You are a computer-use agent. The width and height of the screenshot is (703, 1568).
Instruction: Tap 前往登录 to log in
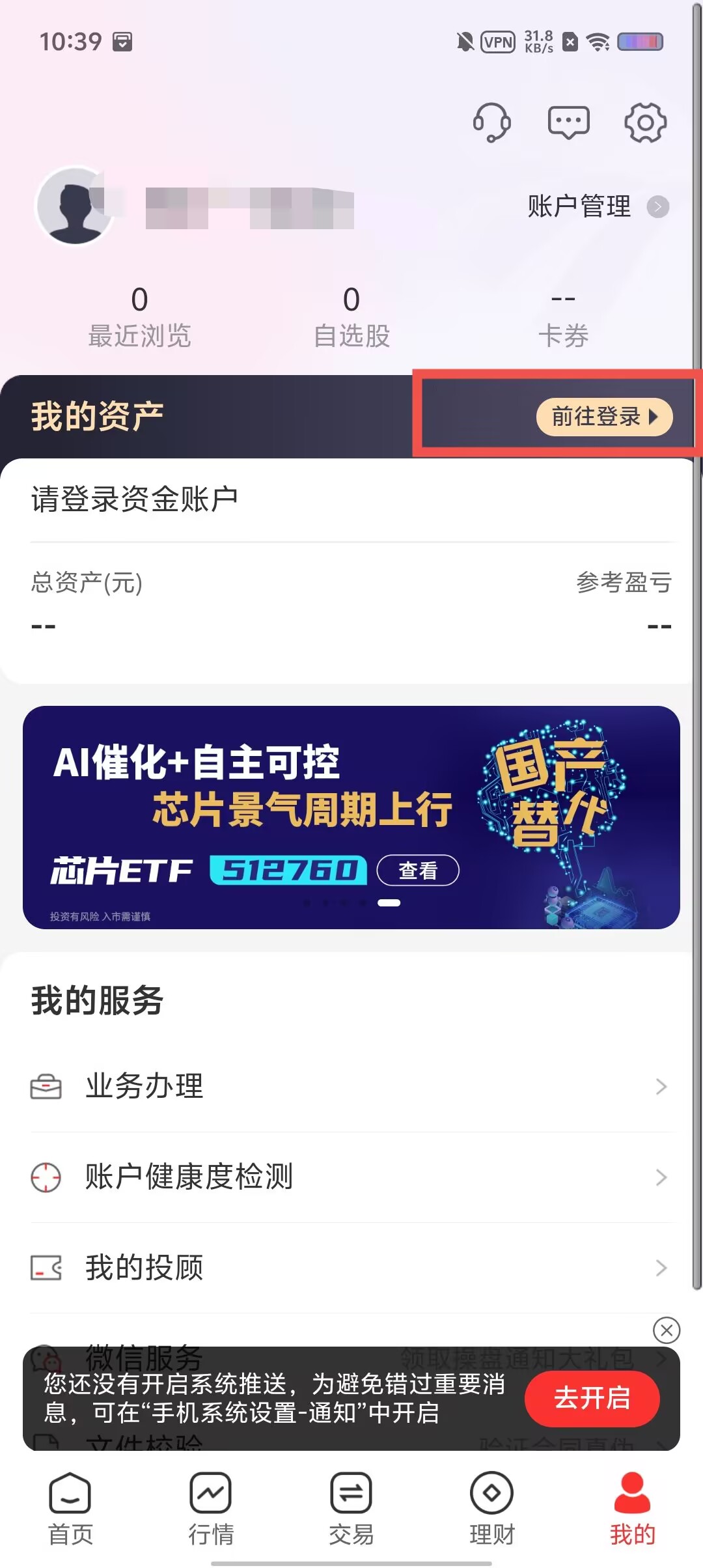(x=603, y=417)
